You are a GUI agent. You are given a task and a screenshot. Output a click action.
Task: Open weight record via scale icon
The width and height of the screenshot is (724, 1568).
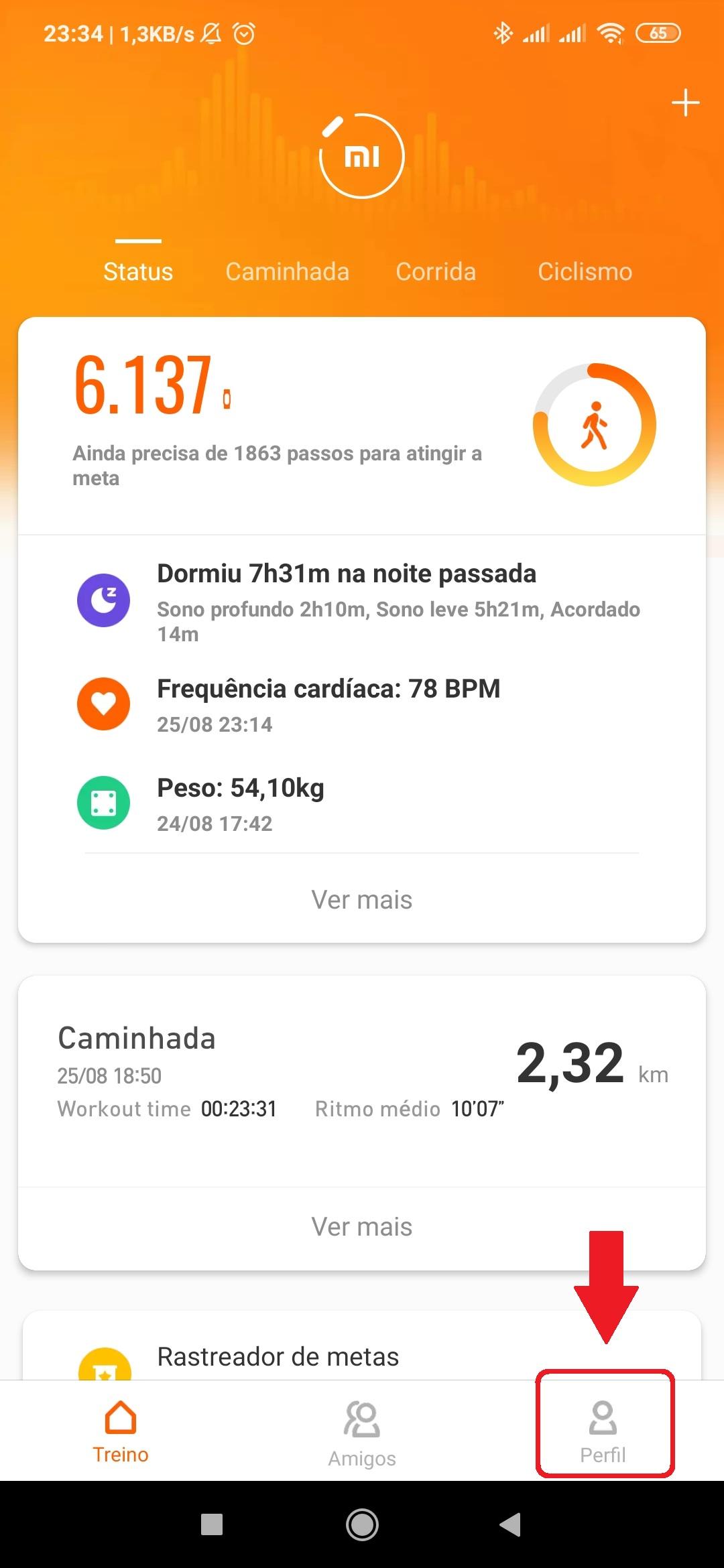point(104,803)
